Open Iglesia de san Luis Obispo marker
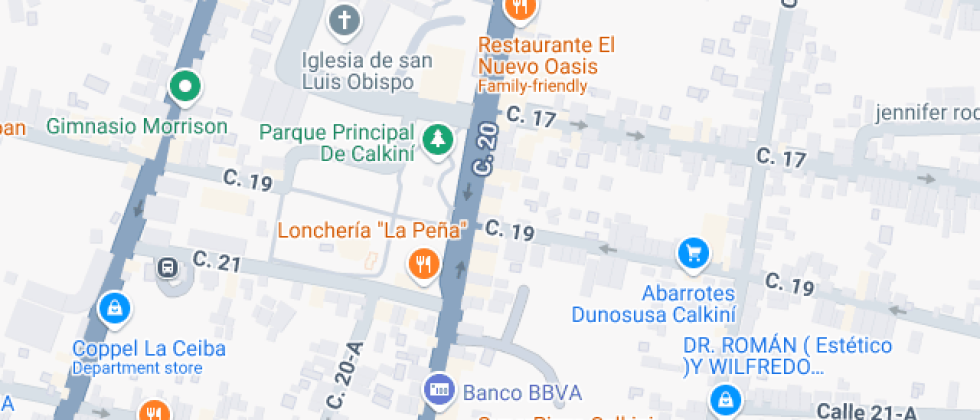This screenshot has height=420, width=980. [x=344, y=20]
